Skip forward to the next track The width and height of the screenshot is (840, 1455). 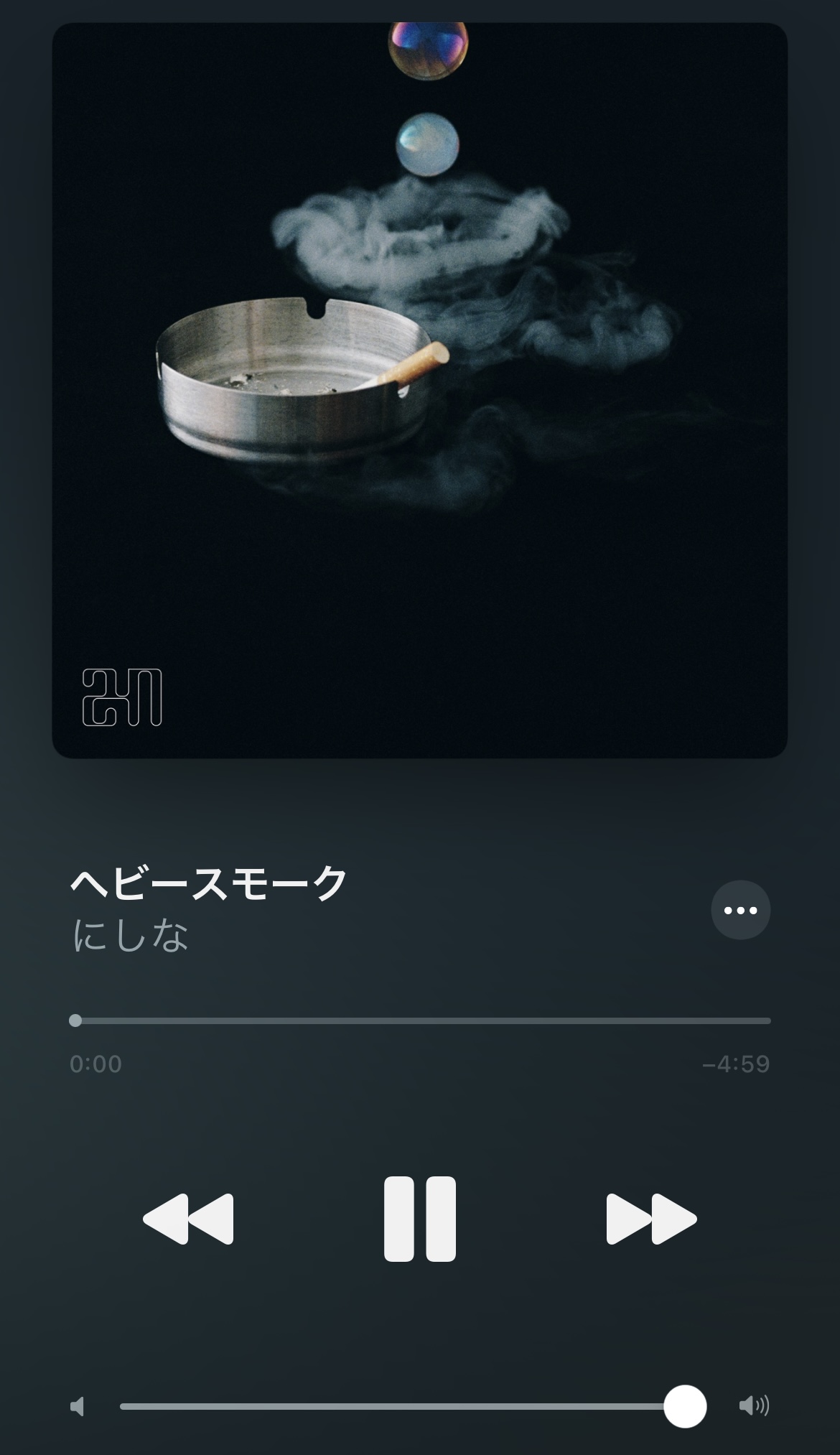coord(651,1219)
